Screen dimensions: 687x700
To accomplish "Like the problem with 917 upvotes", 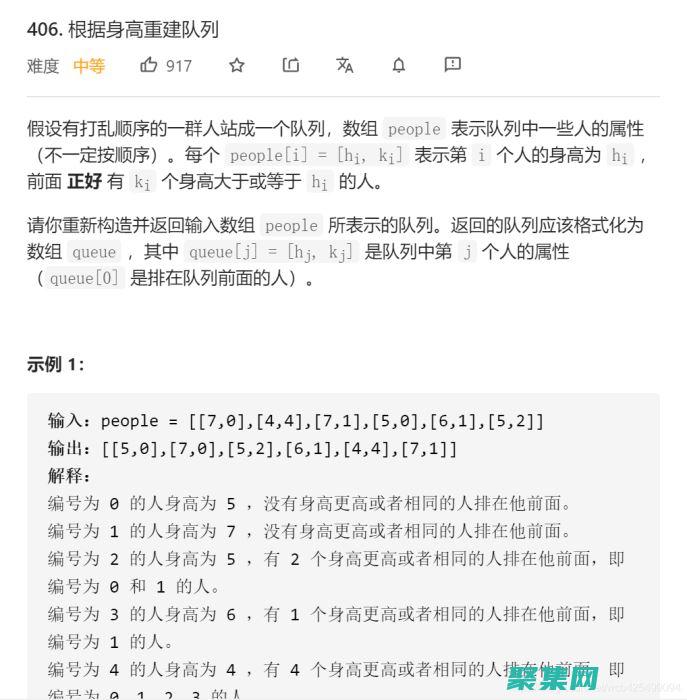I will (x=149, y=66).
